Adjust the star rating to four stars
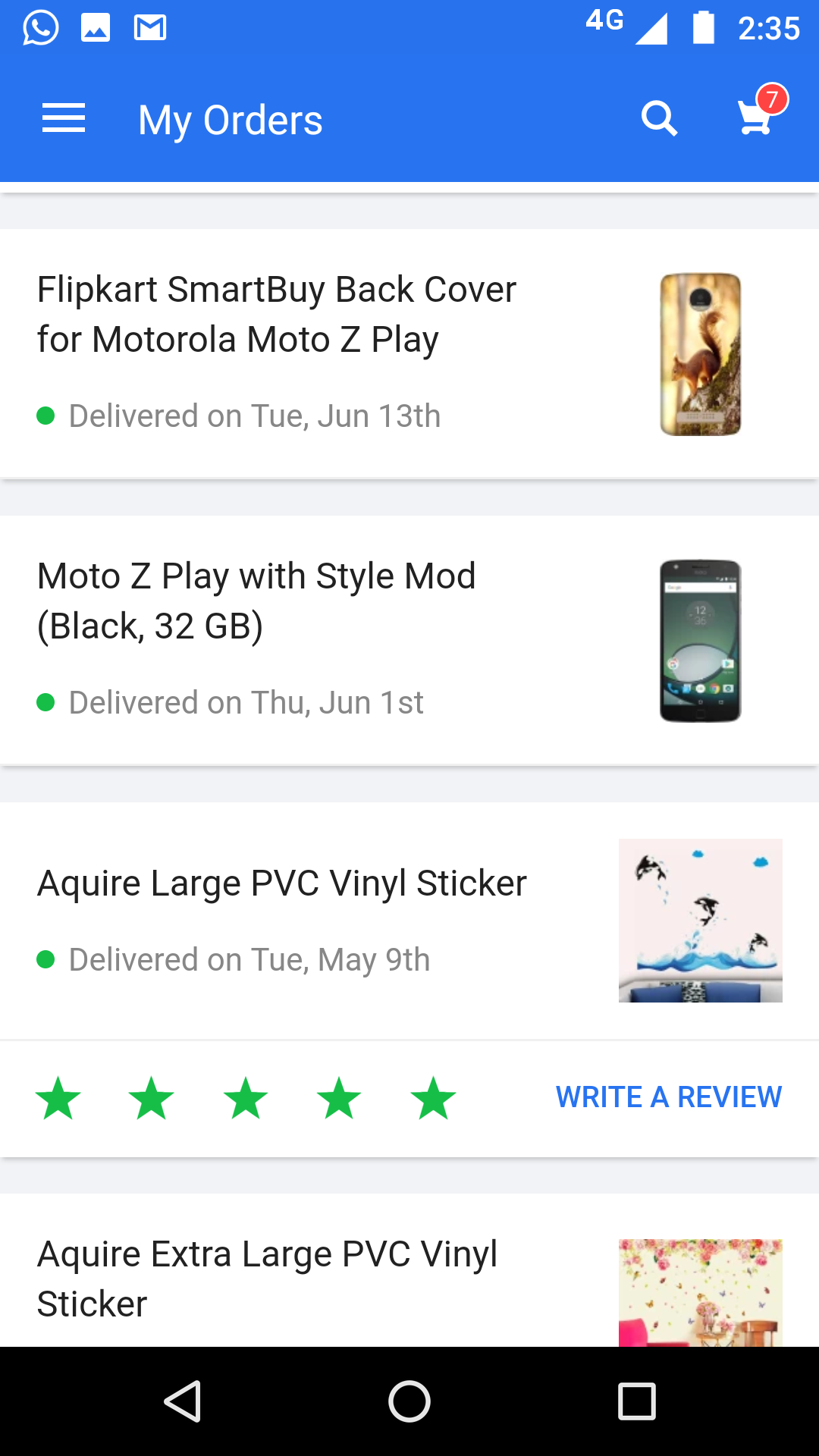The width and height of the screenshot is (819, 1456). coord(339,1097)
